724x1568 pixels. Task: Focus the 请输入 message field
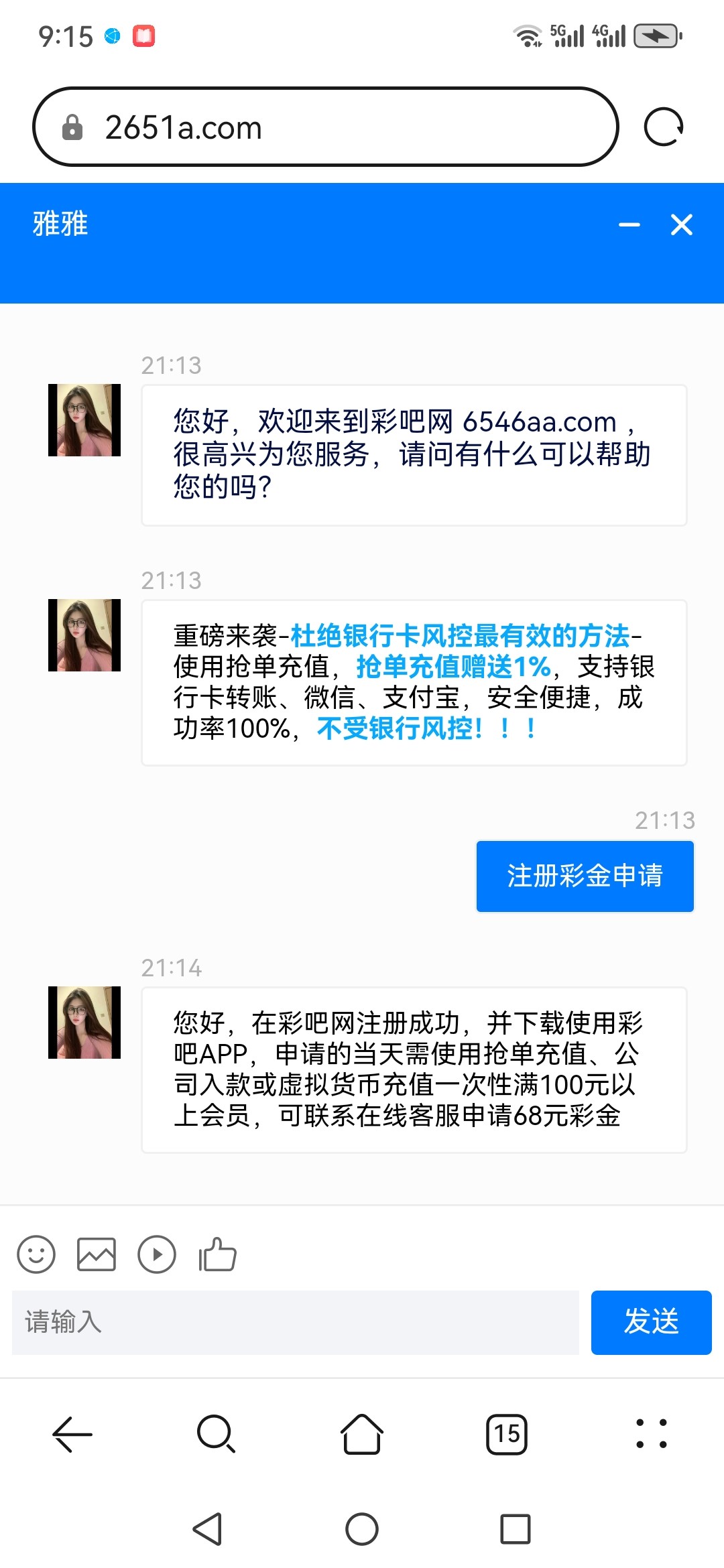[295, 1322]
